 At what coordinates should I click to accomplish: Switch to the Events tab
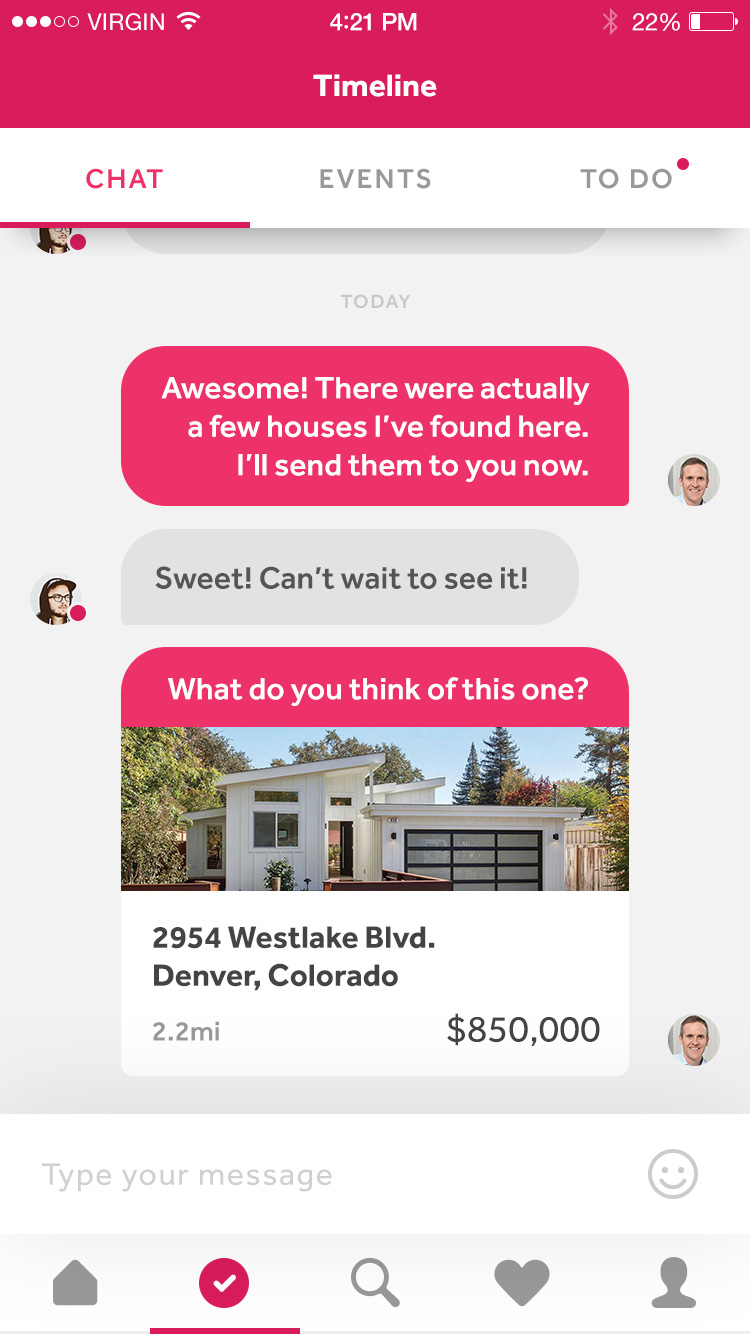(x=375, y=179)
